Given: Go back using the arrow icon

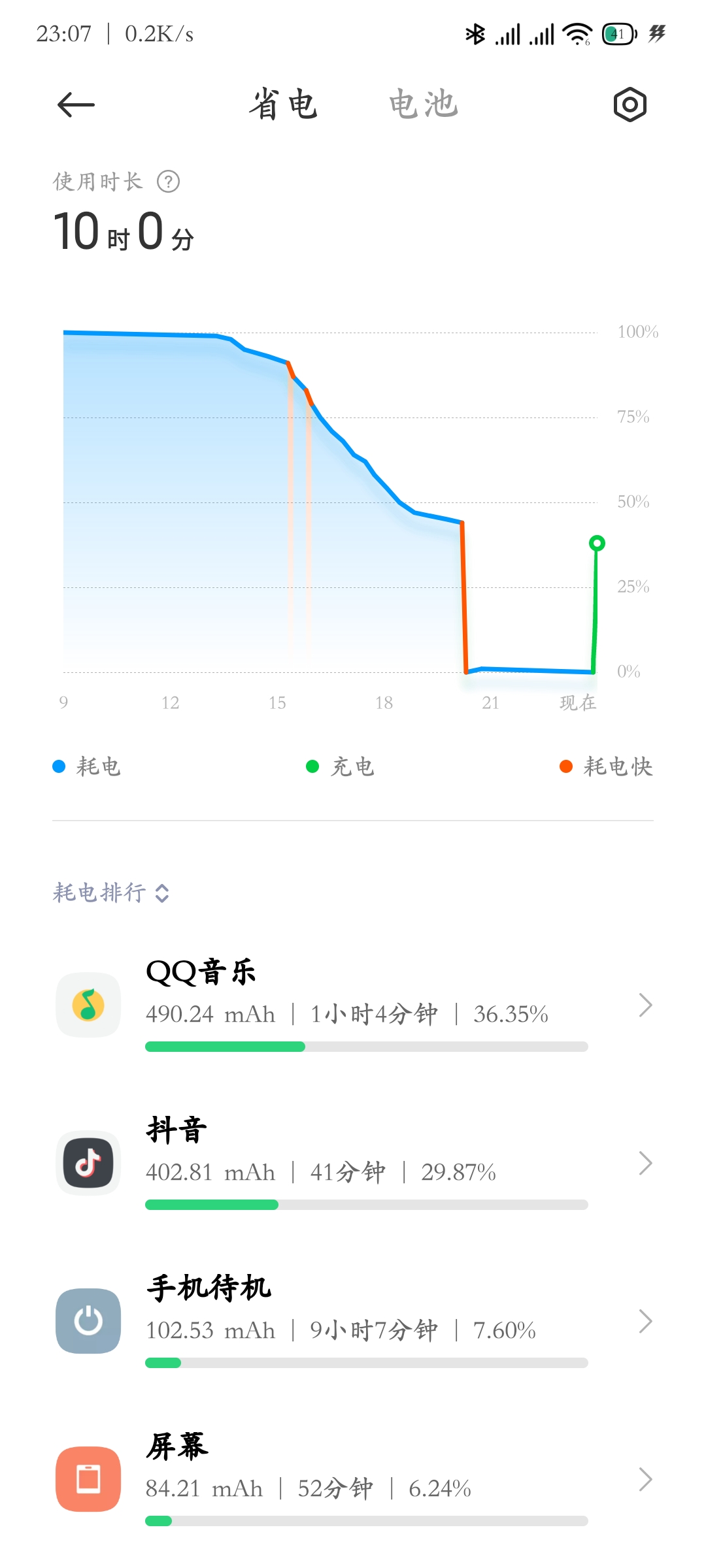Looking at the screenshot, I should [x=76, y=105].
